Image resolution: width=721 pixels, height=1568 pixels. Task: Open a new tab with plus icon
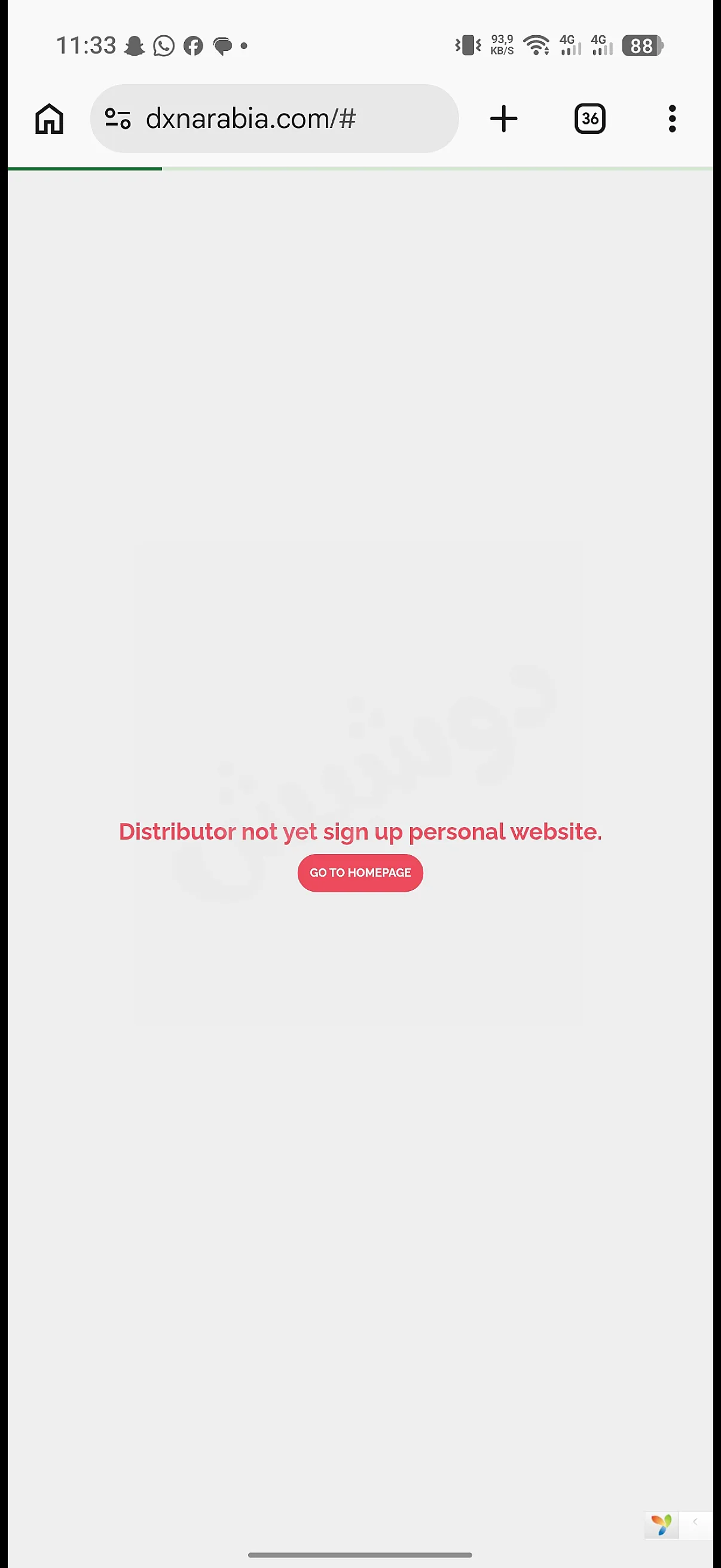click(504, 118)
